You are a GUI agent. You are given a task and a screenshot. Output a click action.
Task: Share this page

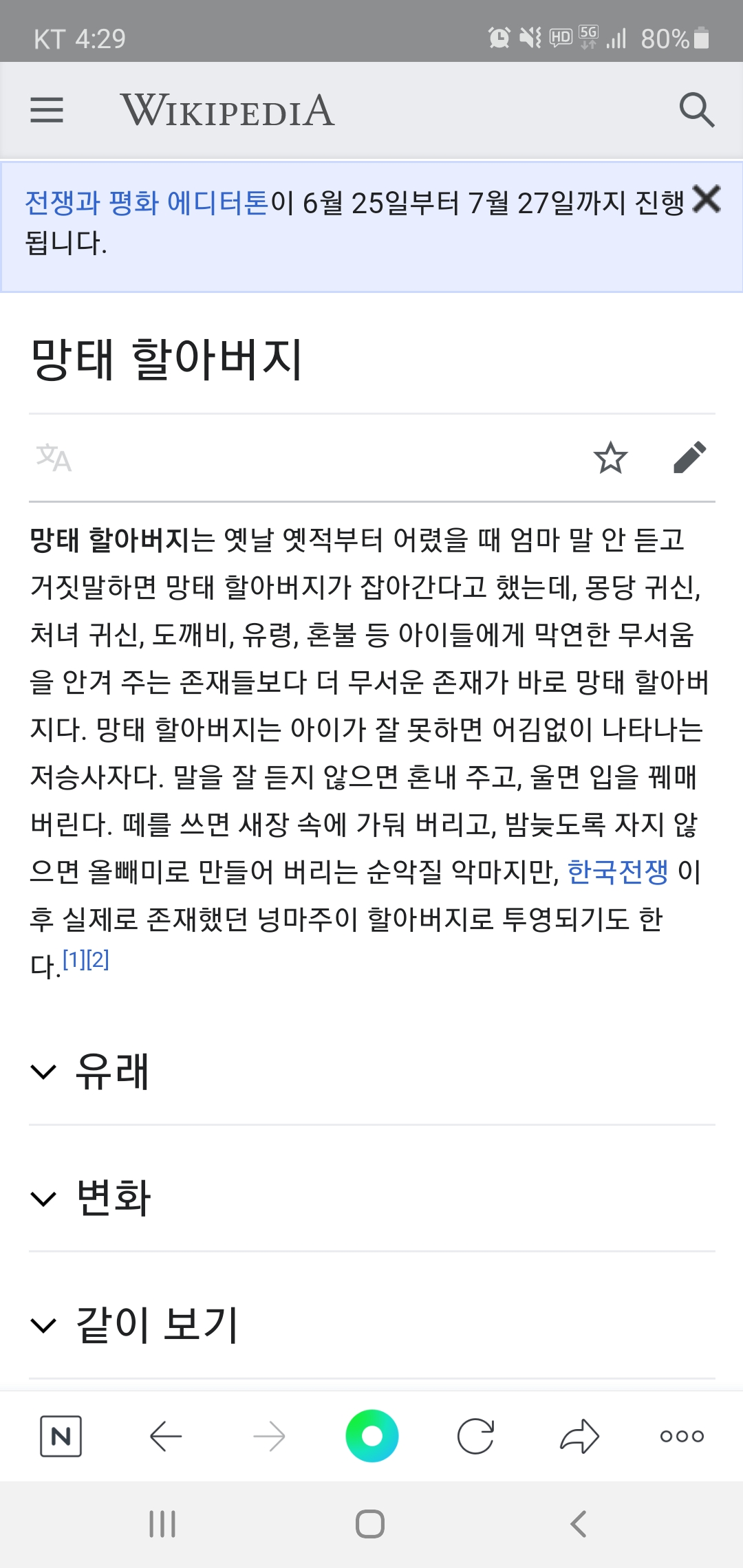(579, 1436)
